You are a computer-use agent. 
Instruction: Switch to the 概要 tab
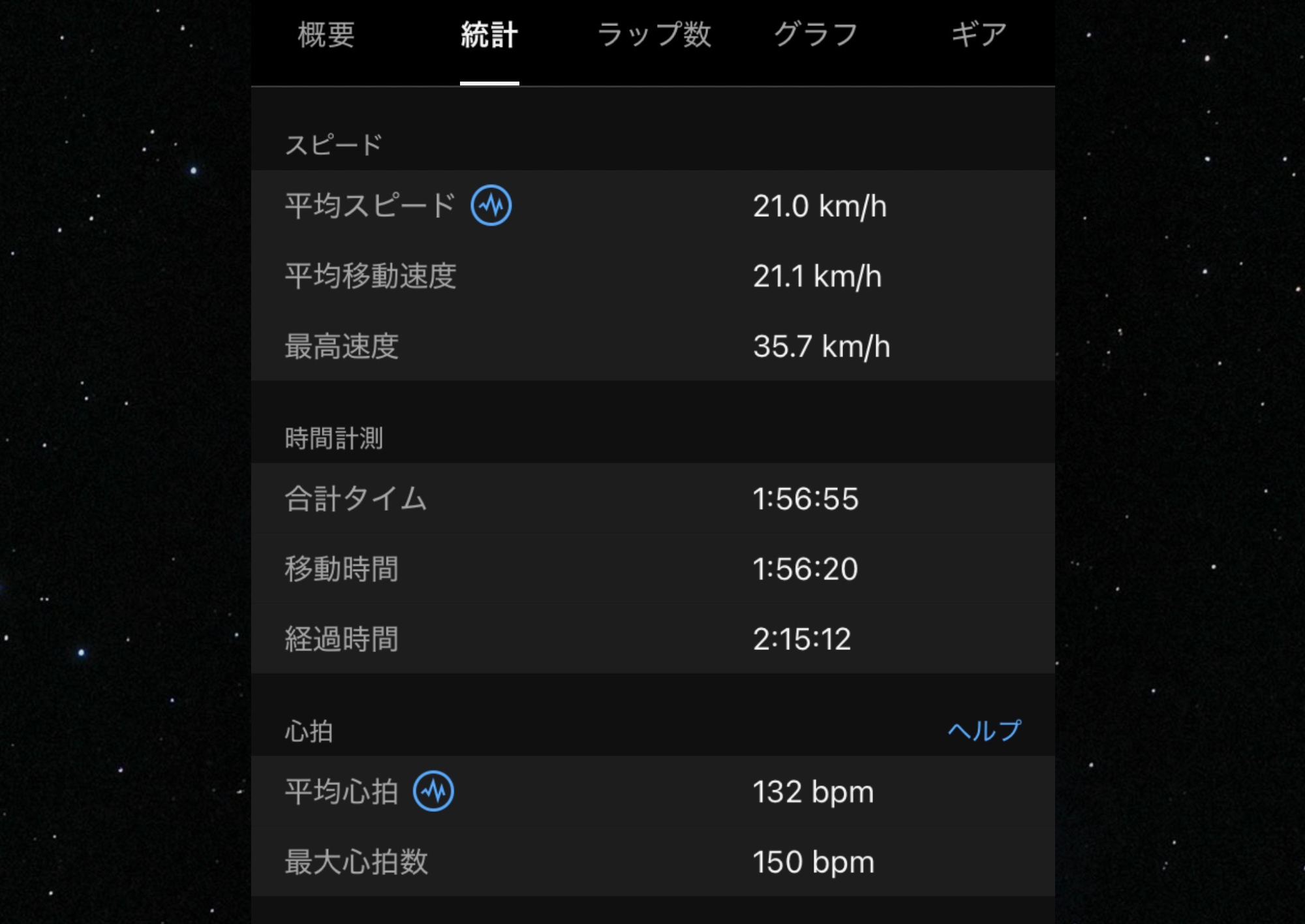point(326,35)
